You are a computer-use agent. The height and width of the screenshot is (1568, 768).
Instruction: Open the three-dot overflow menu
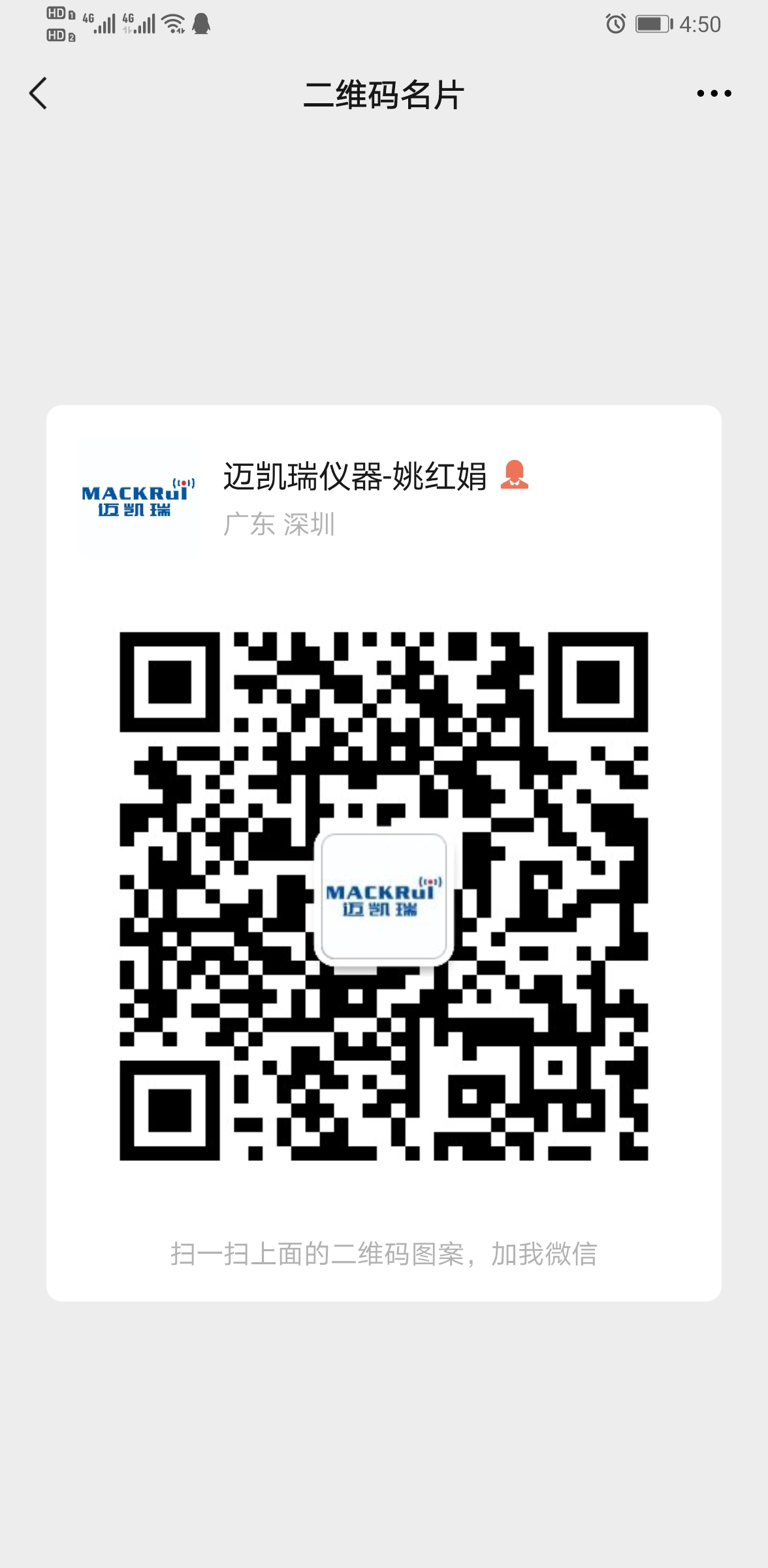pyautogui.click(x=713, y=93)
